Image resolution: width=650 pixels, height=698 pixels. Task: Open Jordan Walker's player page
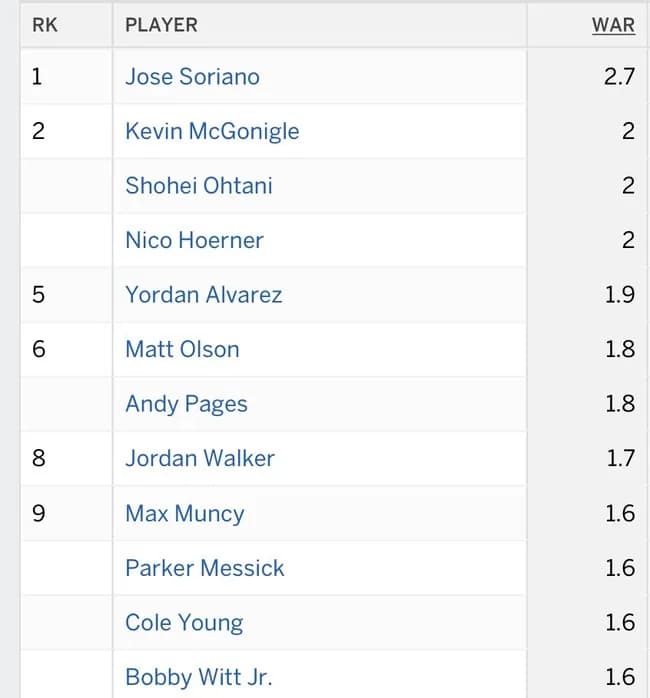pyautogui.click(x=200, y=458)
